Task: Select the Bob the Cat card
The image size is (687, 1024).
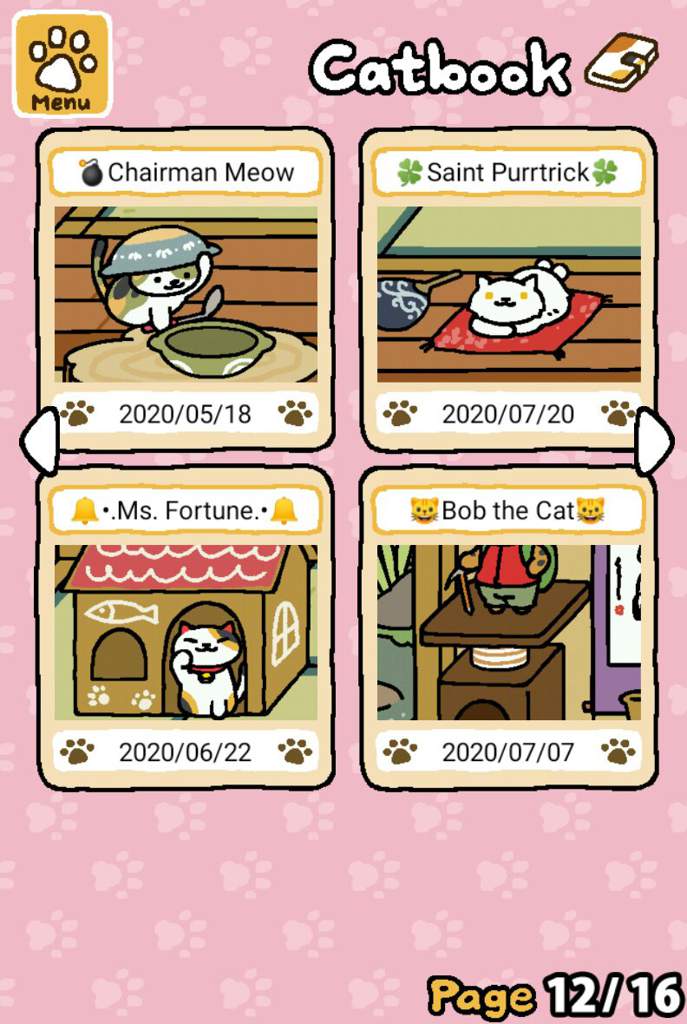Action: pyautogui.click(x=508, y=630)
